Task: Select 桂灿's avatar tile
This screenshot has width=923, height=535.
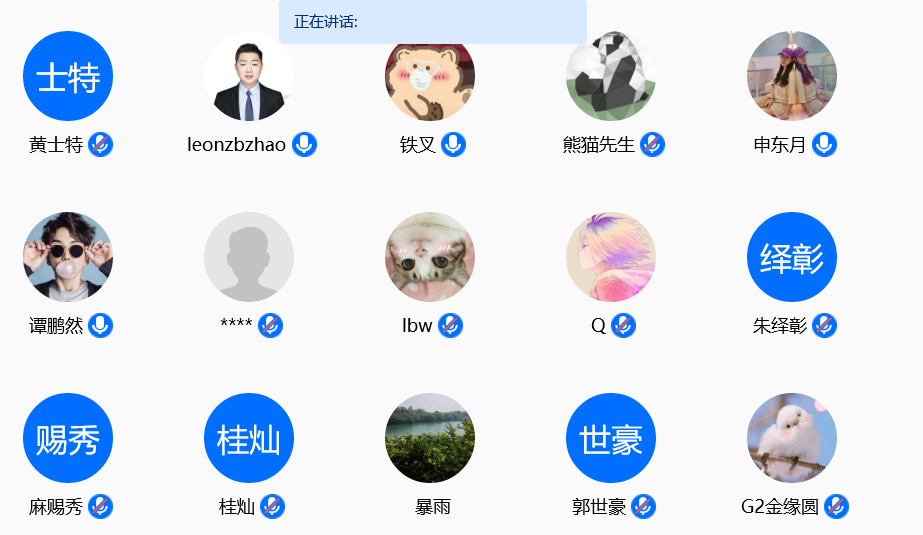Action: point(249,438)
